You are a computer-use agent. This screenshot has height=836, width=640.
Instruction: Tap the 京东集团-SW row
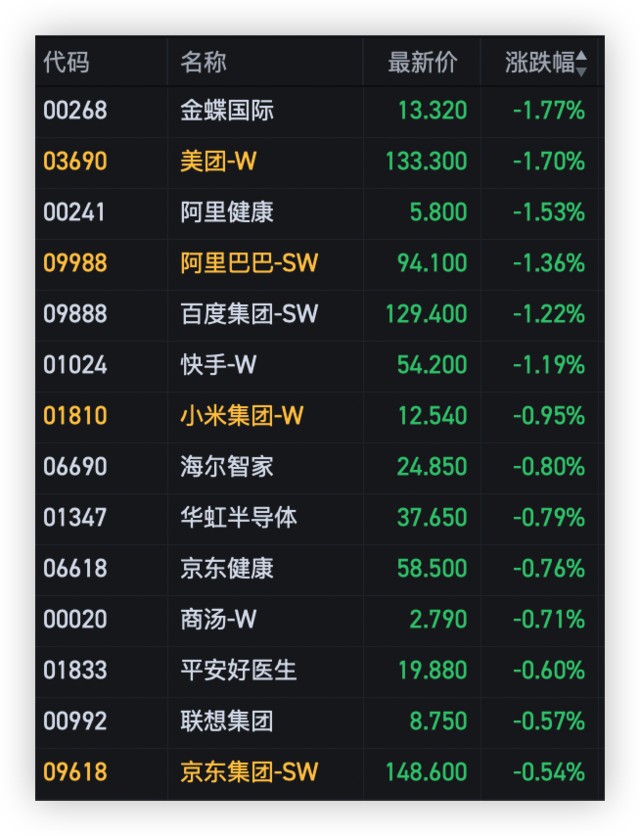coord(248,772)
